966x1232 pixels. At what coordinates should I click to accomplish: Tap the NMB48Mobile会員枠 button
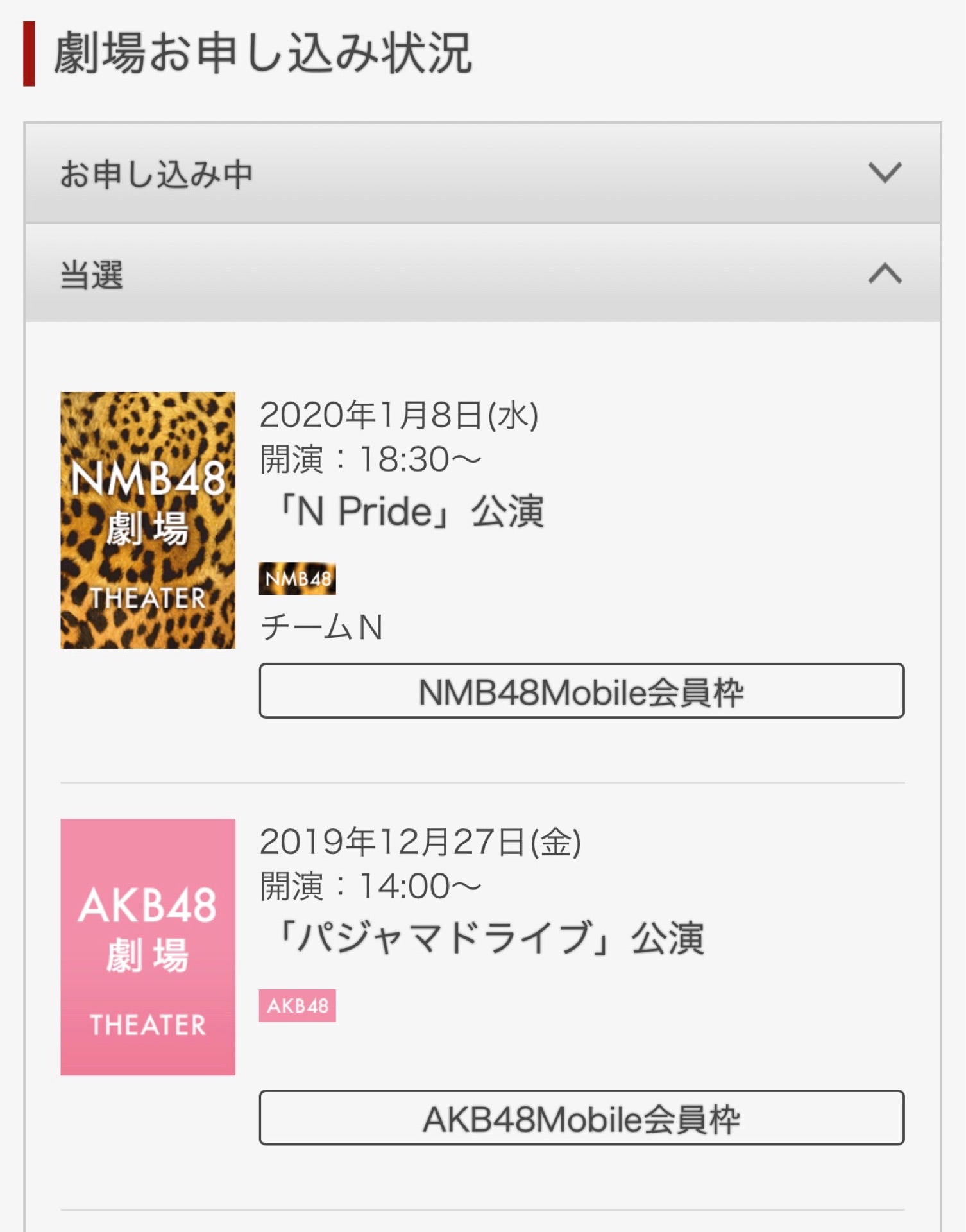(x=581, y=691)
